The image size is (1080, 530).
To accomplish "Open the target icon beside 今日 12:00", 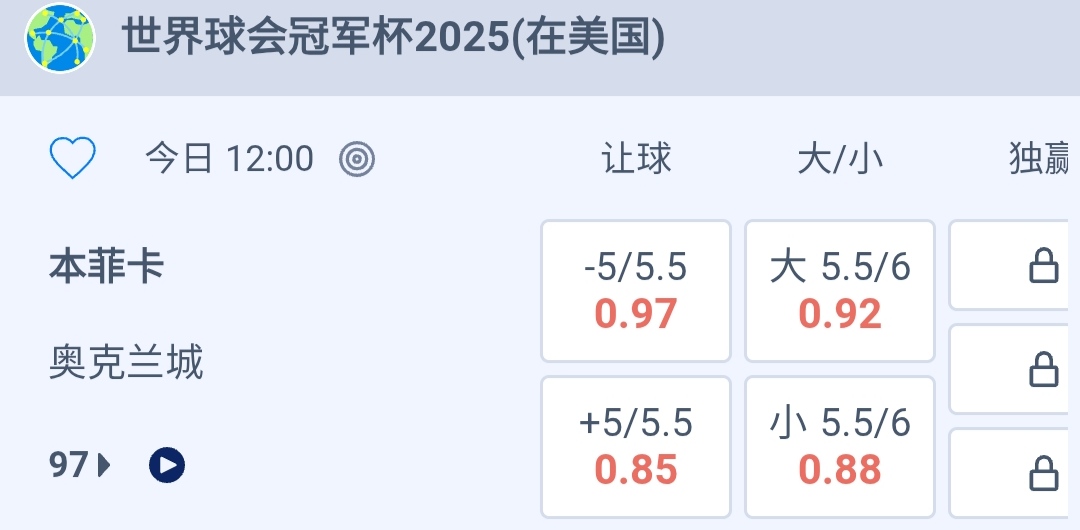I will coord(357,158).
